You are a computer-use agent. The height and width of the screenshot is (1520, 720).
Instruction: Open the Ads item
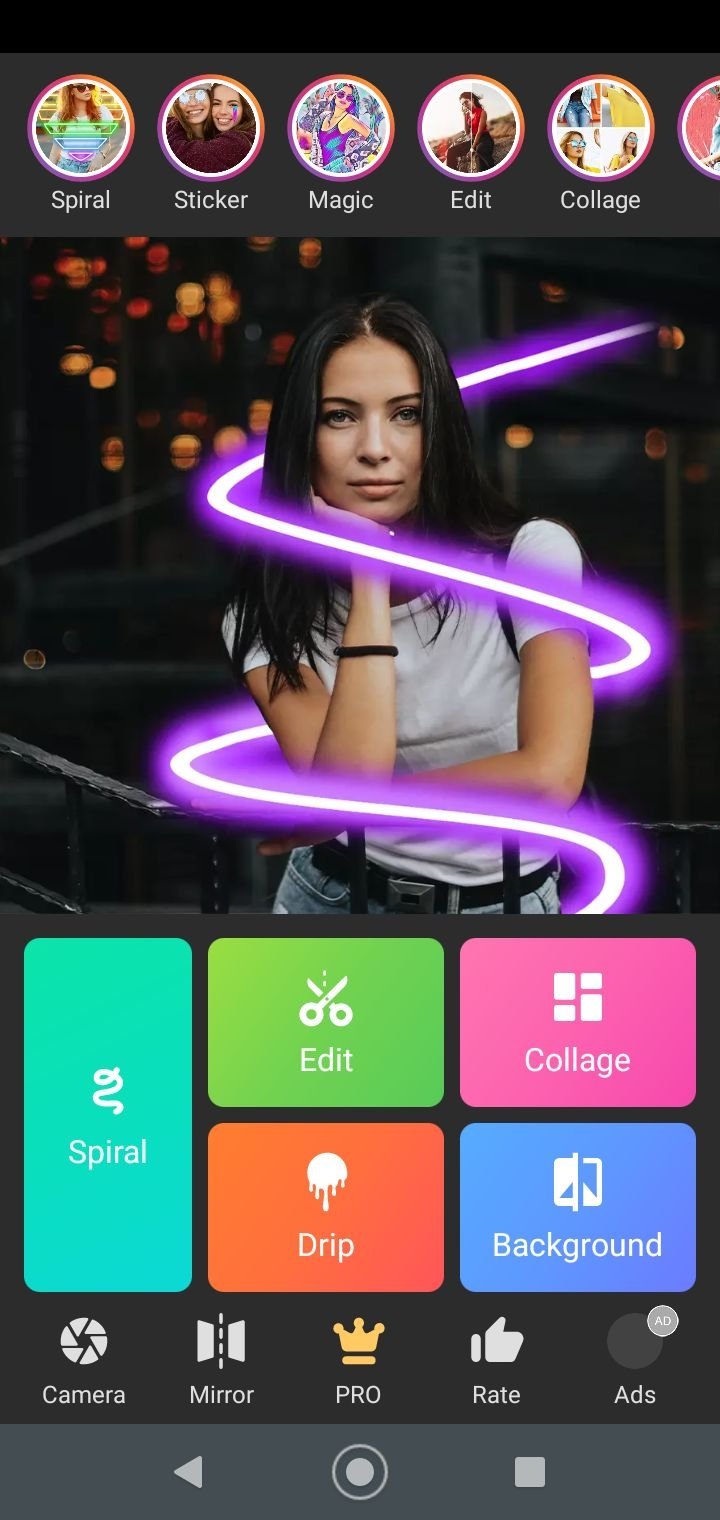tap(635, 1361)
